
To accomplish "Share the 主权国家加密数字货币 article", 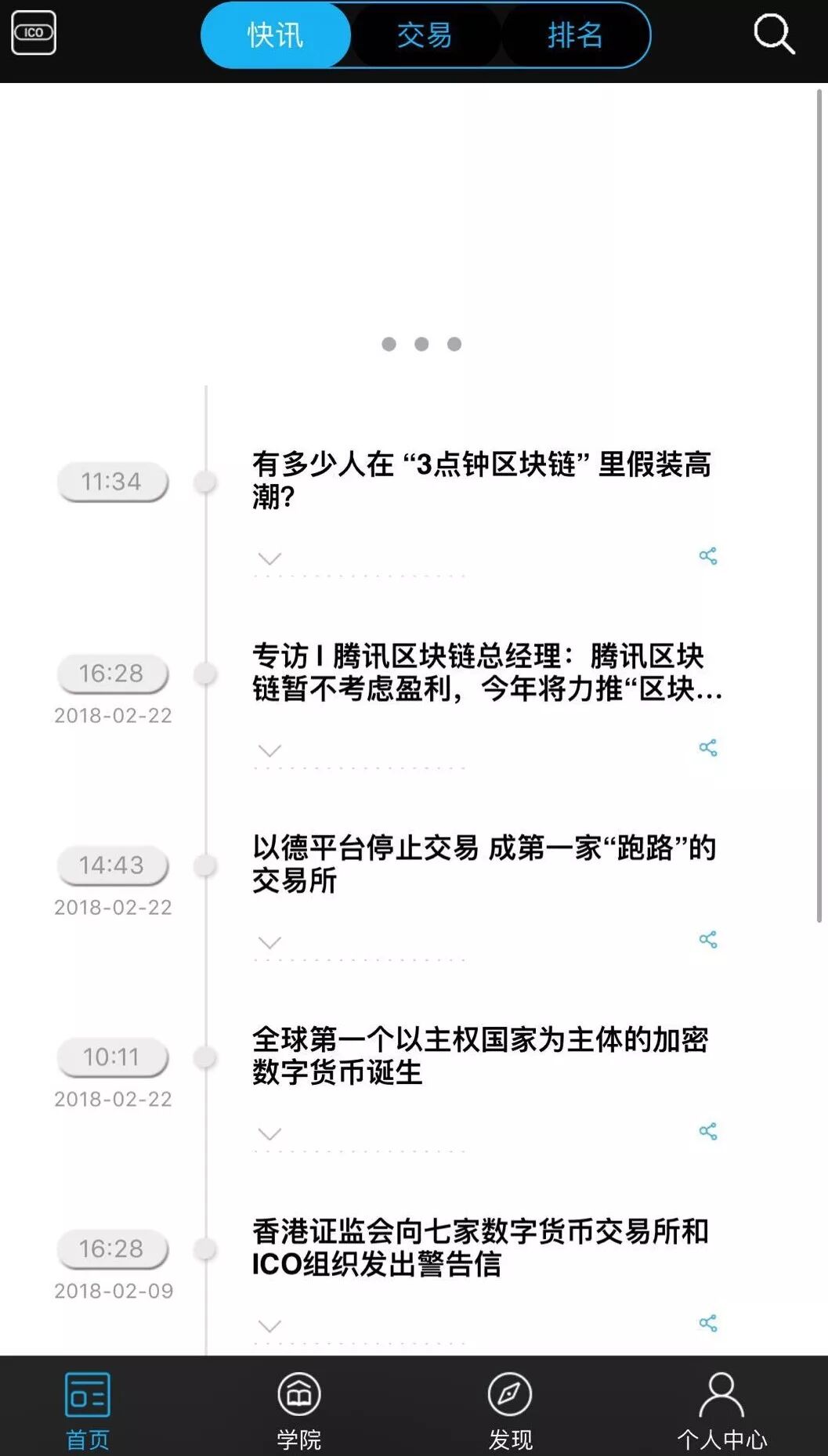I will coord(707,1132).
